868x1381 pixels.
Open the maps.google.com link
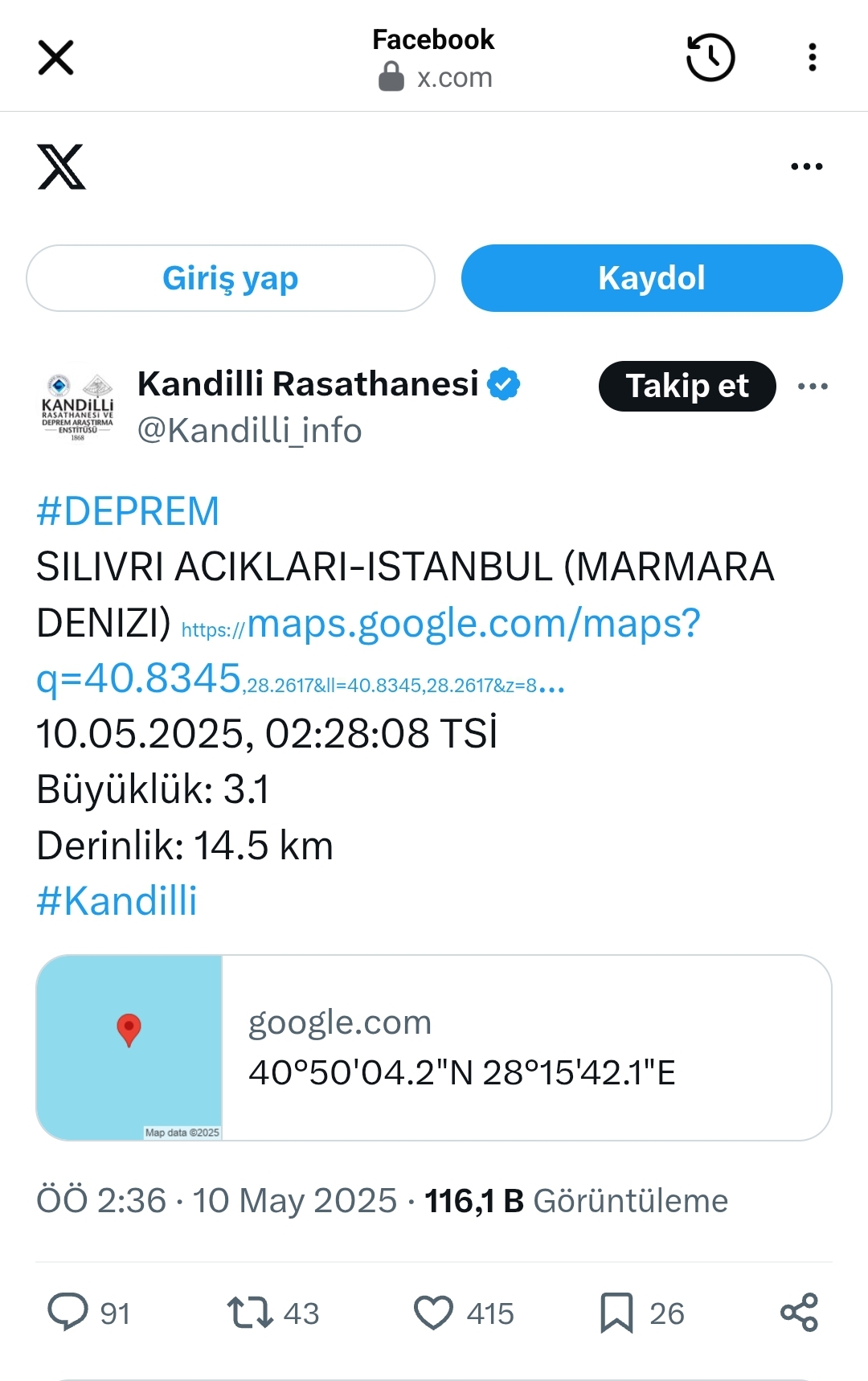[x=473, y=625]
